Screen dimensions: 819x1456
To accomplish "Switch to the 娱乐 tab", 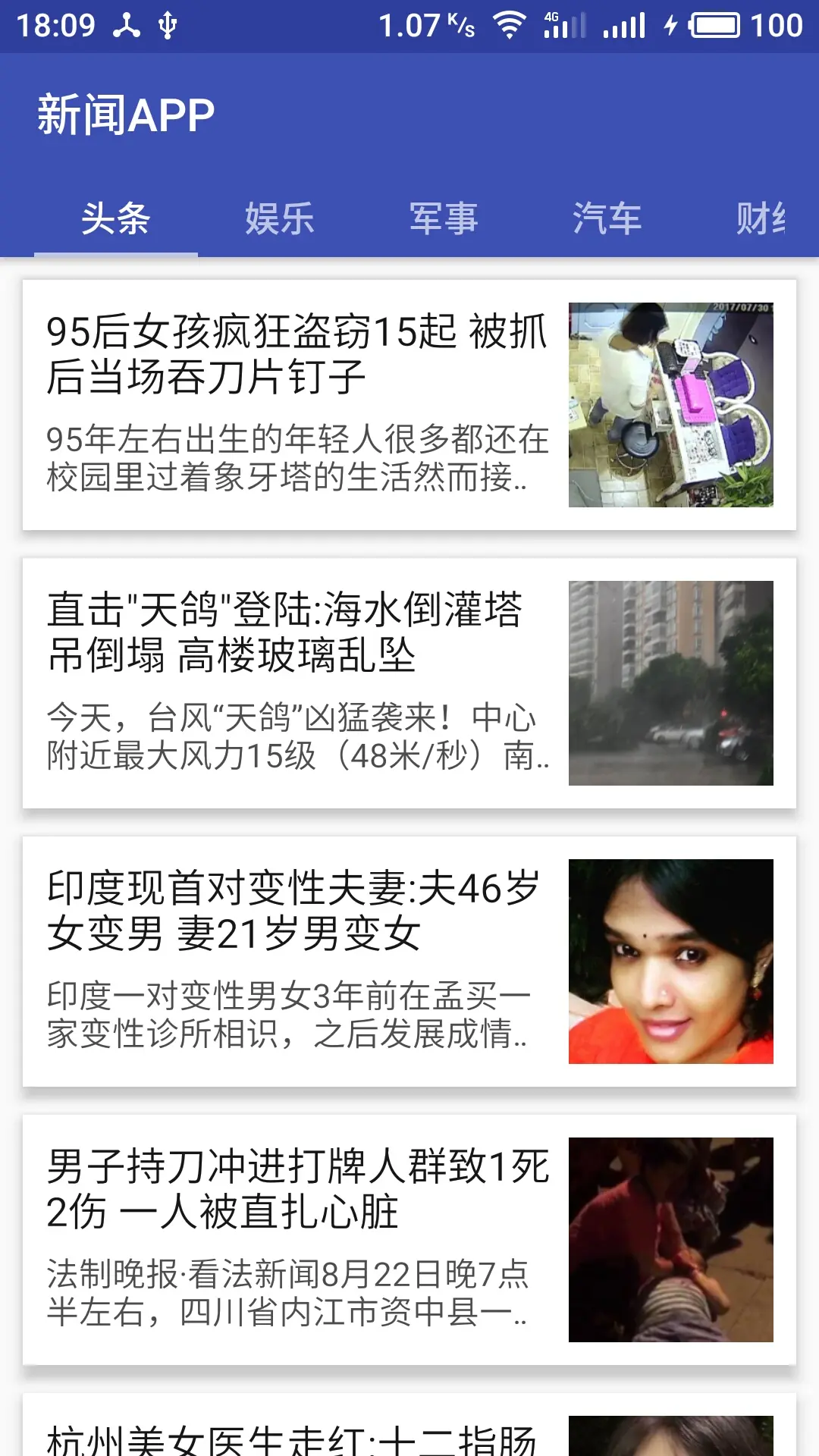I will (280, 218).
